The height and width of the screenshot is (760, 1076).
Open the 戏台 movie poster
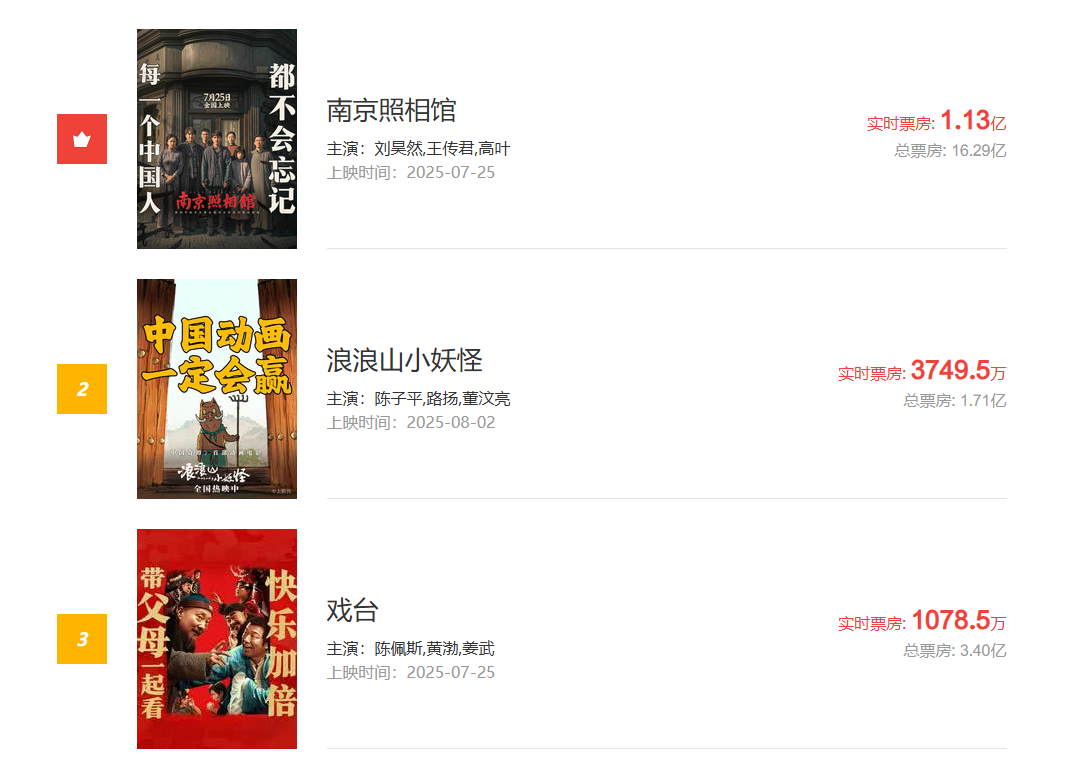[x=216, y=639]
